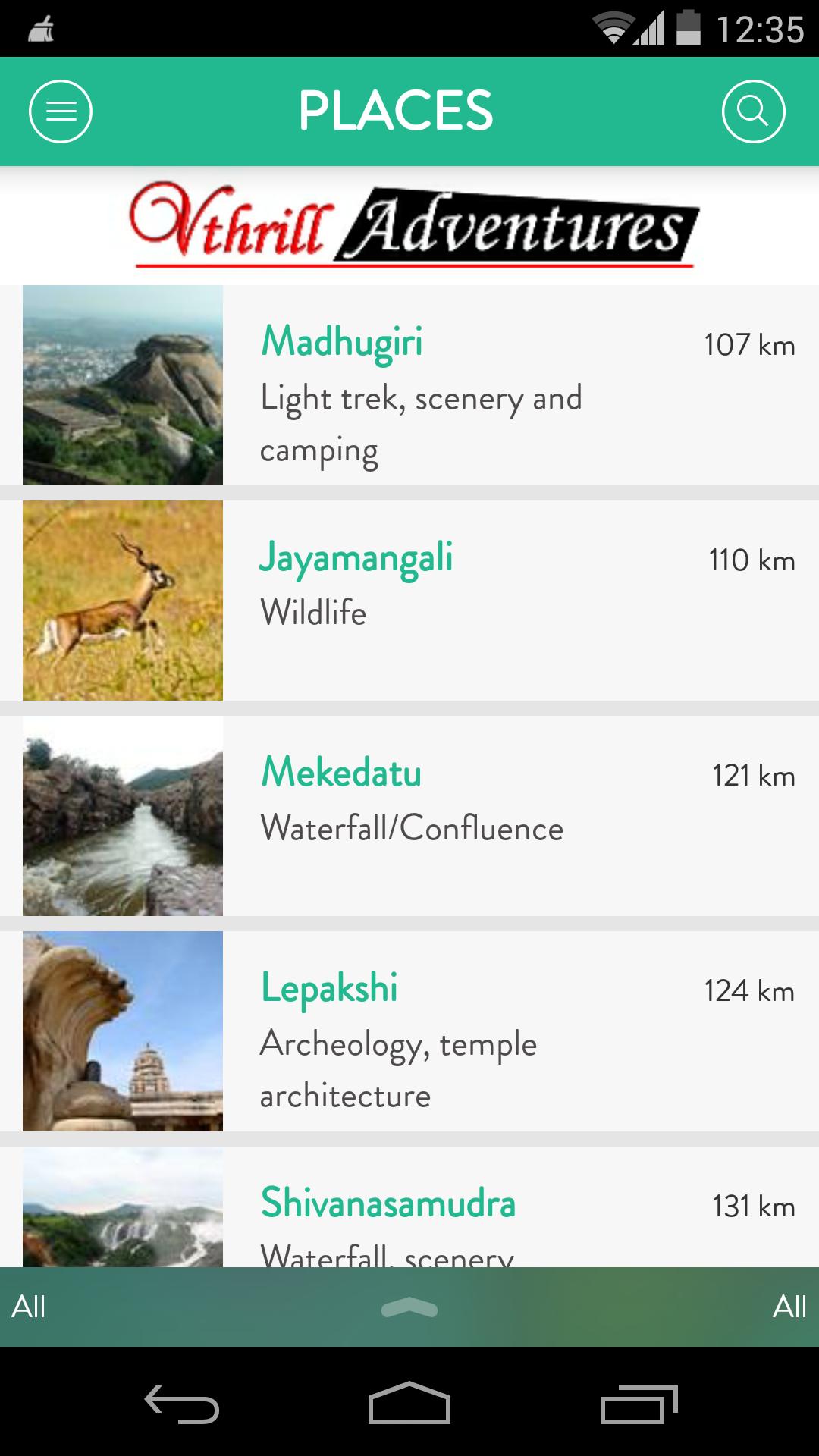Image resolution: width=819 pixels, height=1456 pixels.
Task: Select the PLACES title bar
Action: (x=397, y=111)
